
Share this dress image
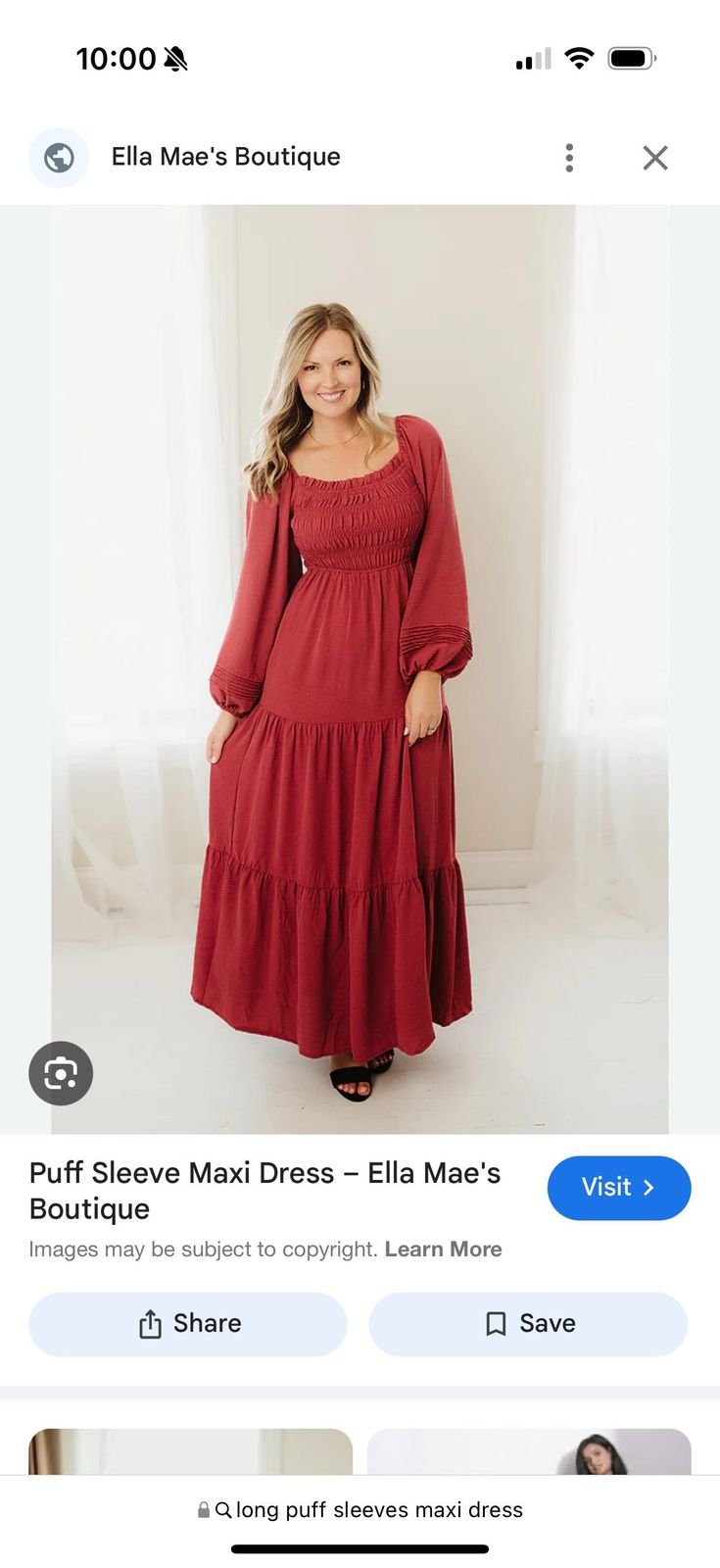[188, 1324]
